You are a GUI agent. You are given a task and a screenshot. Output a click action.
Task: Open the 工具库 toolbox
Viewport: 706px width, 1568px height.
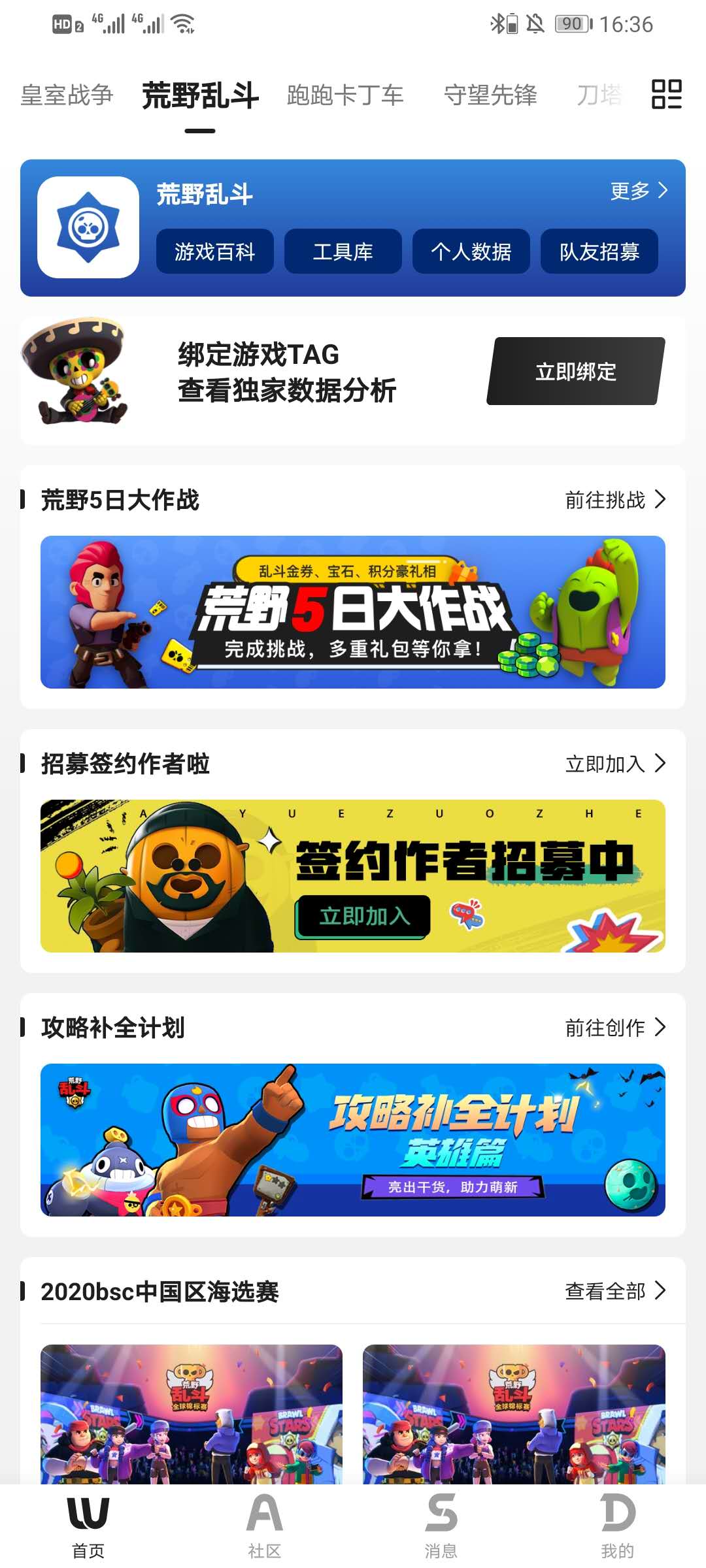coord(343,252)
